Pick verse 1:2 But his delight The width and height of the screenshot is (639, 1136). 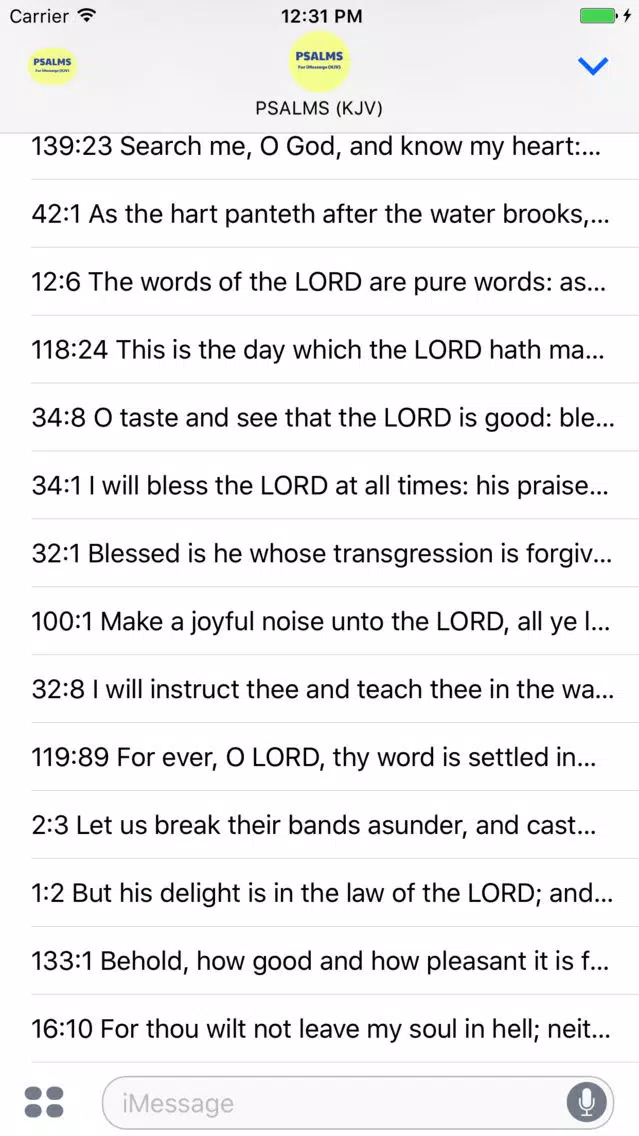coord(335,893)
